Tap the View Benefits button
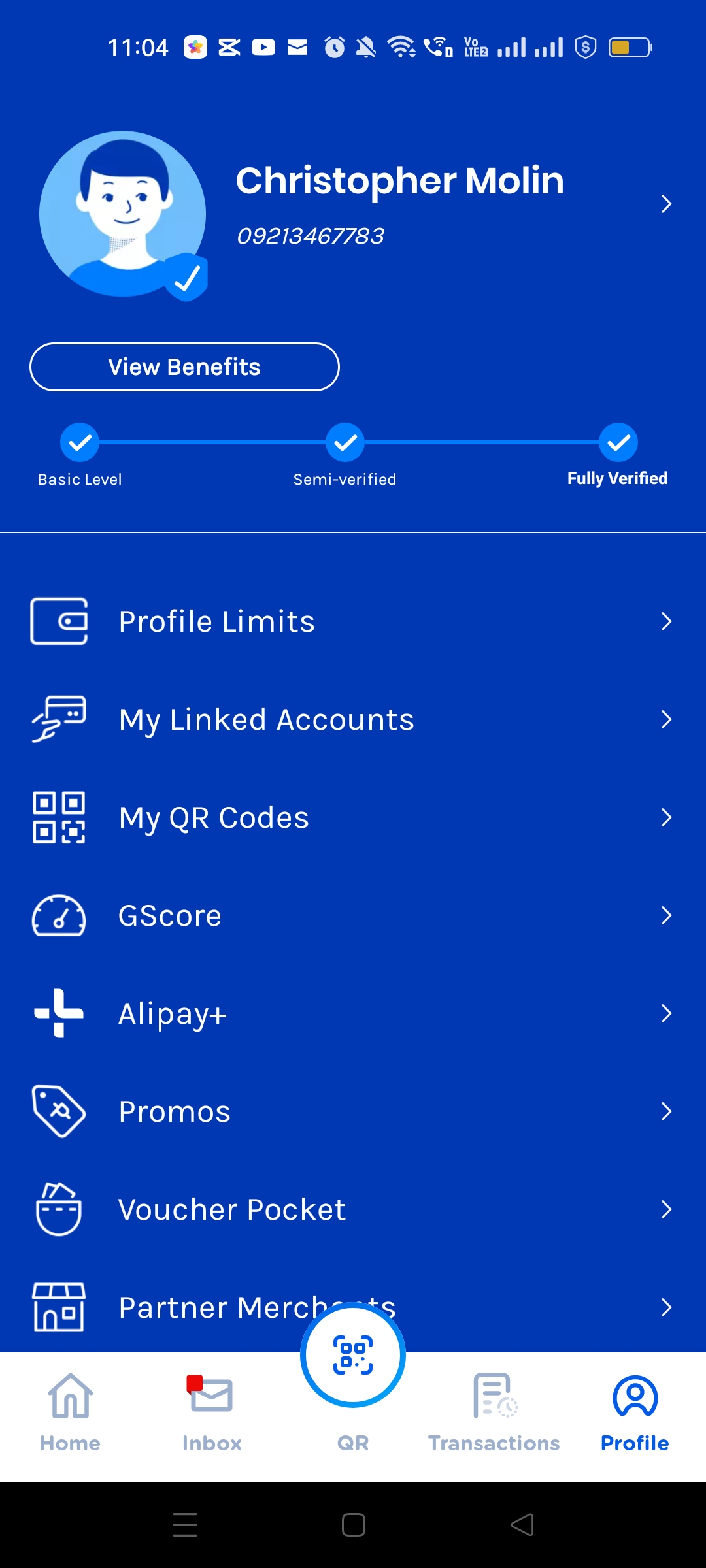Viewport: 706px width, 1568px height. tap(184, 367)
